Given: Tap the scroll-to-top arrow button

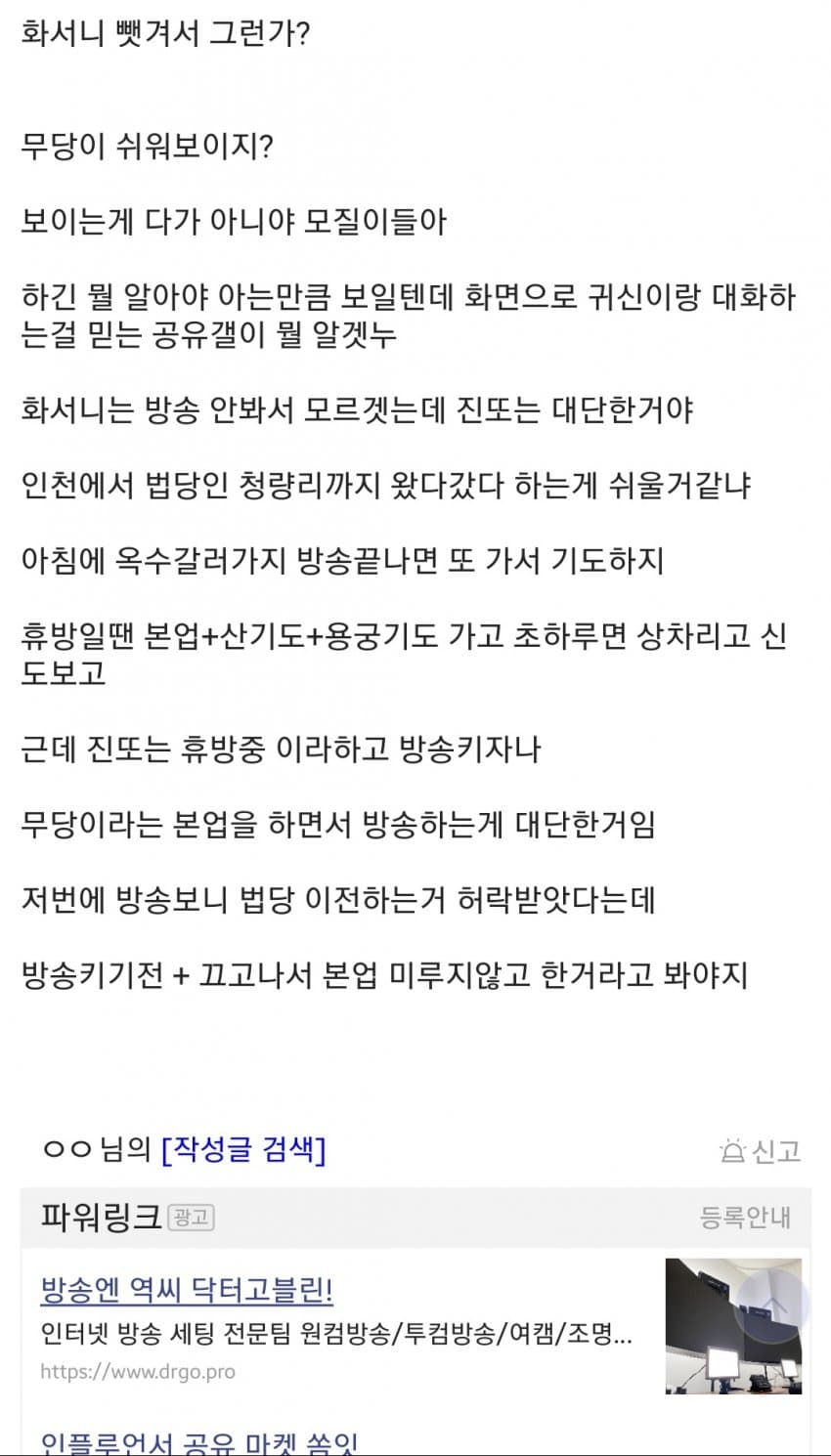Looking at the screenshot, I should click(772, 1305).
